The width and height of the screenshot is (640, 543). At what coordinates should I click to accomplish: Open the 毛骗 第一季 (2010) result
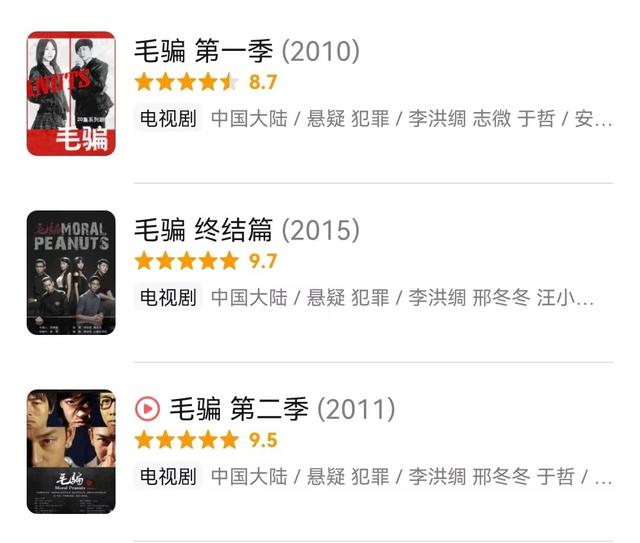coord(246,51)
